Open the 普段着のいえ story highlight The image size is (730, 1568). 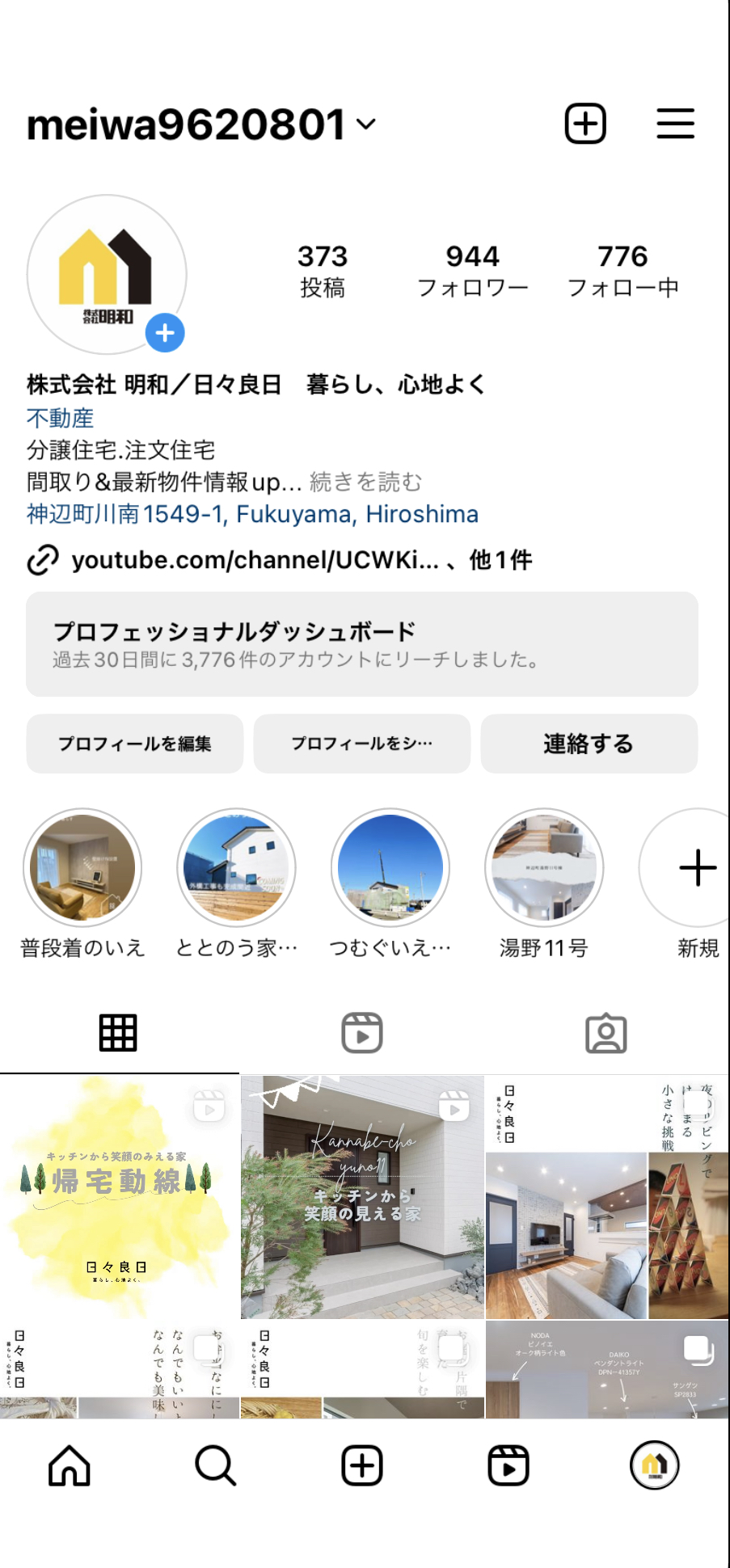[x=82, y=869]
